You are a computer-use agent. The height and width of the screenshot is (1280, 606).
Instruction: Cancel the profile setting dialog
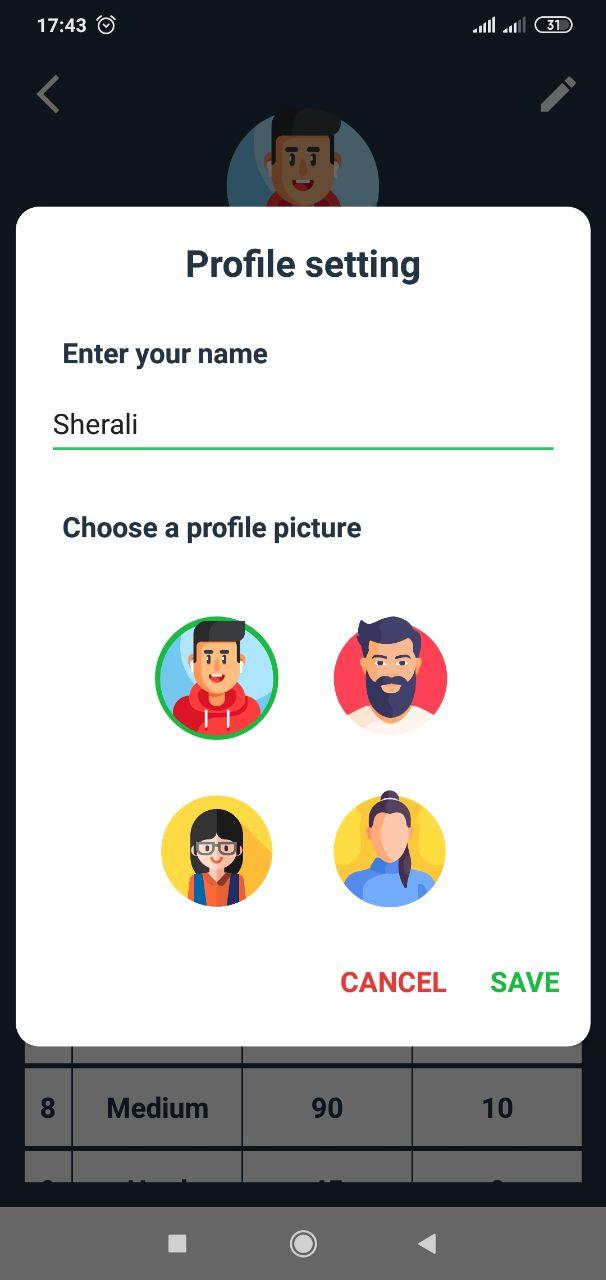pyautogui.click(x=393, y=982)
